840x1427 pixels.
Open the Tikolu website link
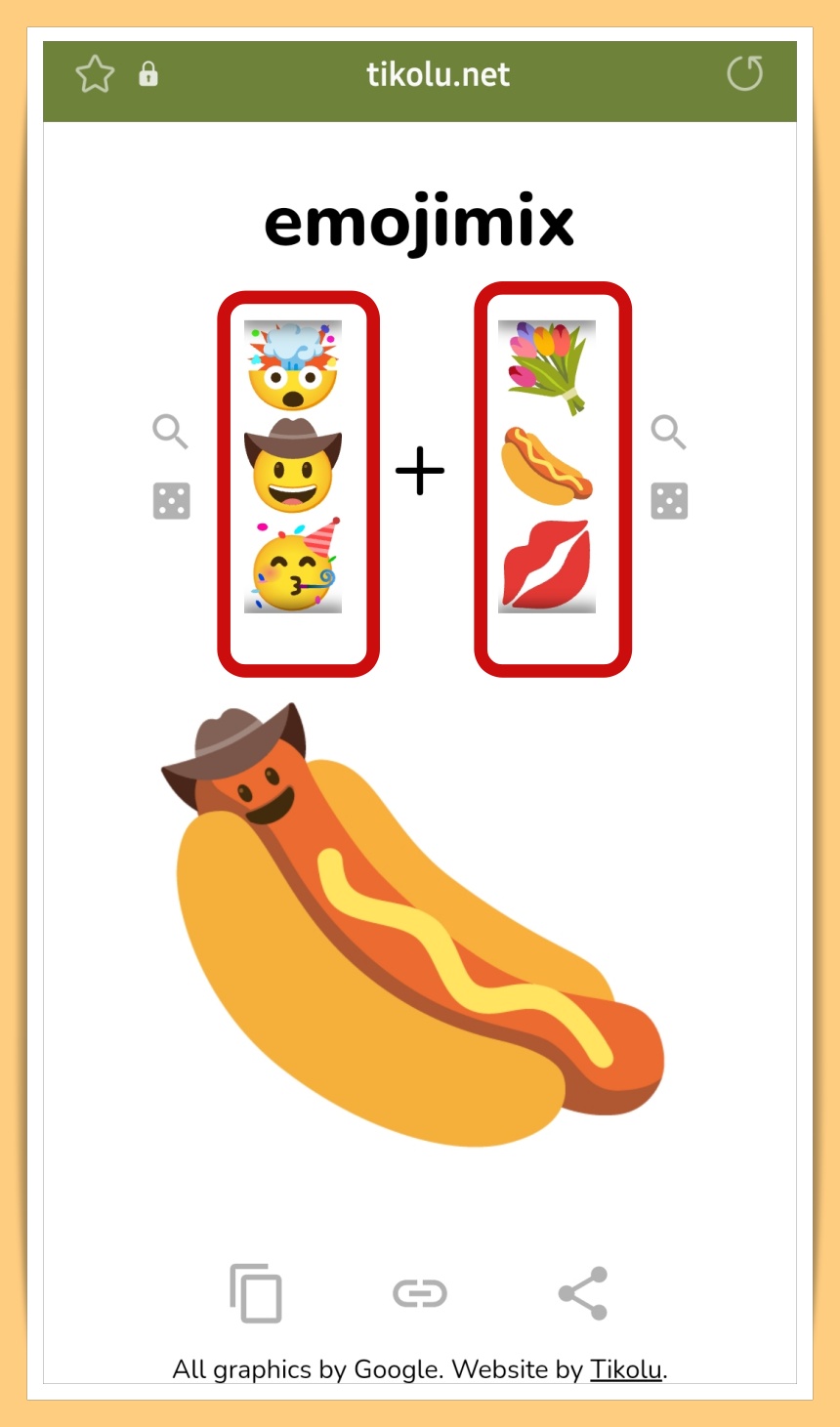[626, 1369]
